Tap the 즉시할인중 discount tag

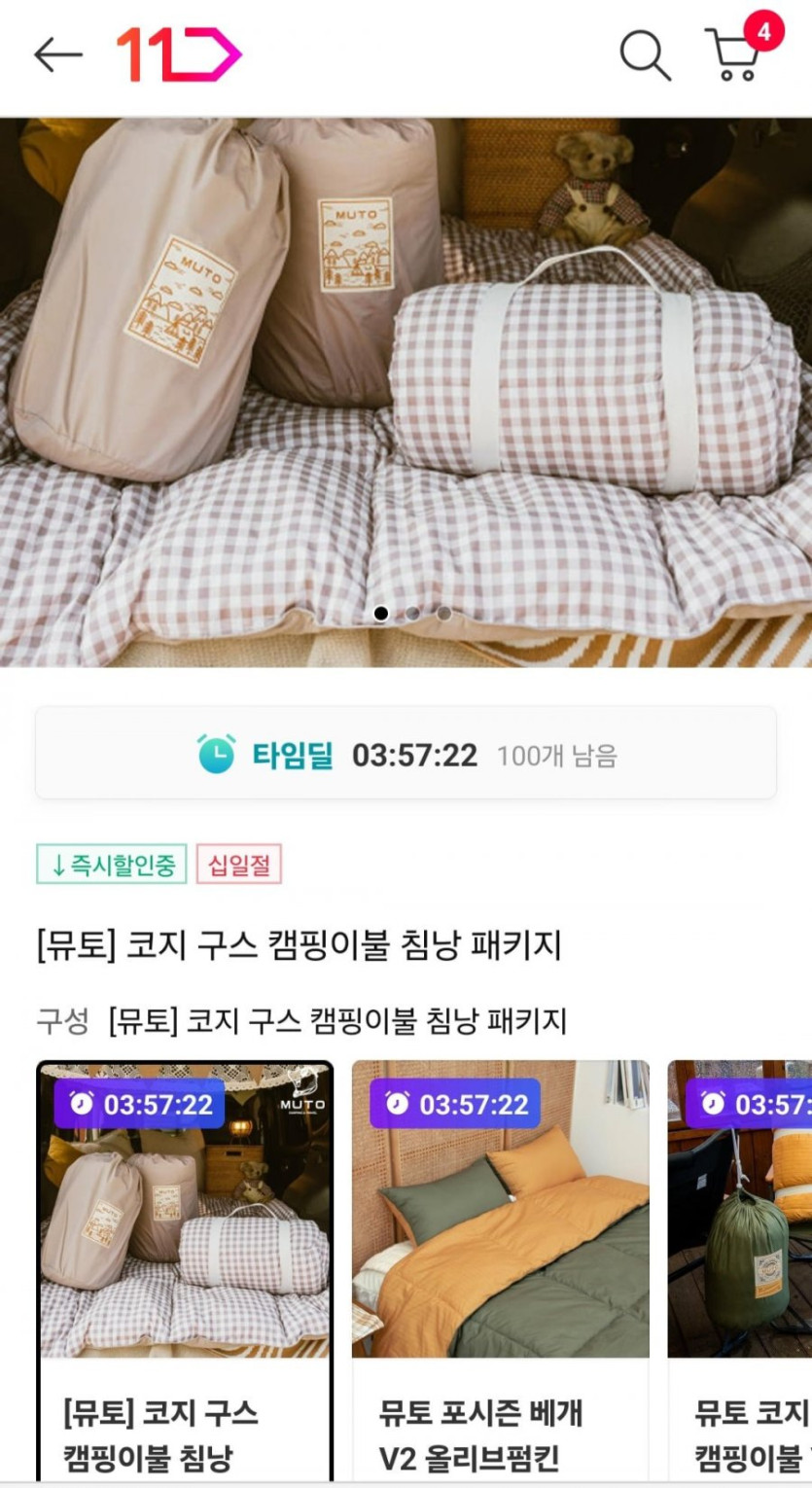112,864
